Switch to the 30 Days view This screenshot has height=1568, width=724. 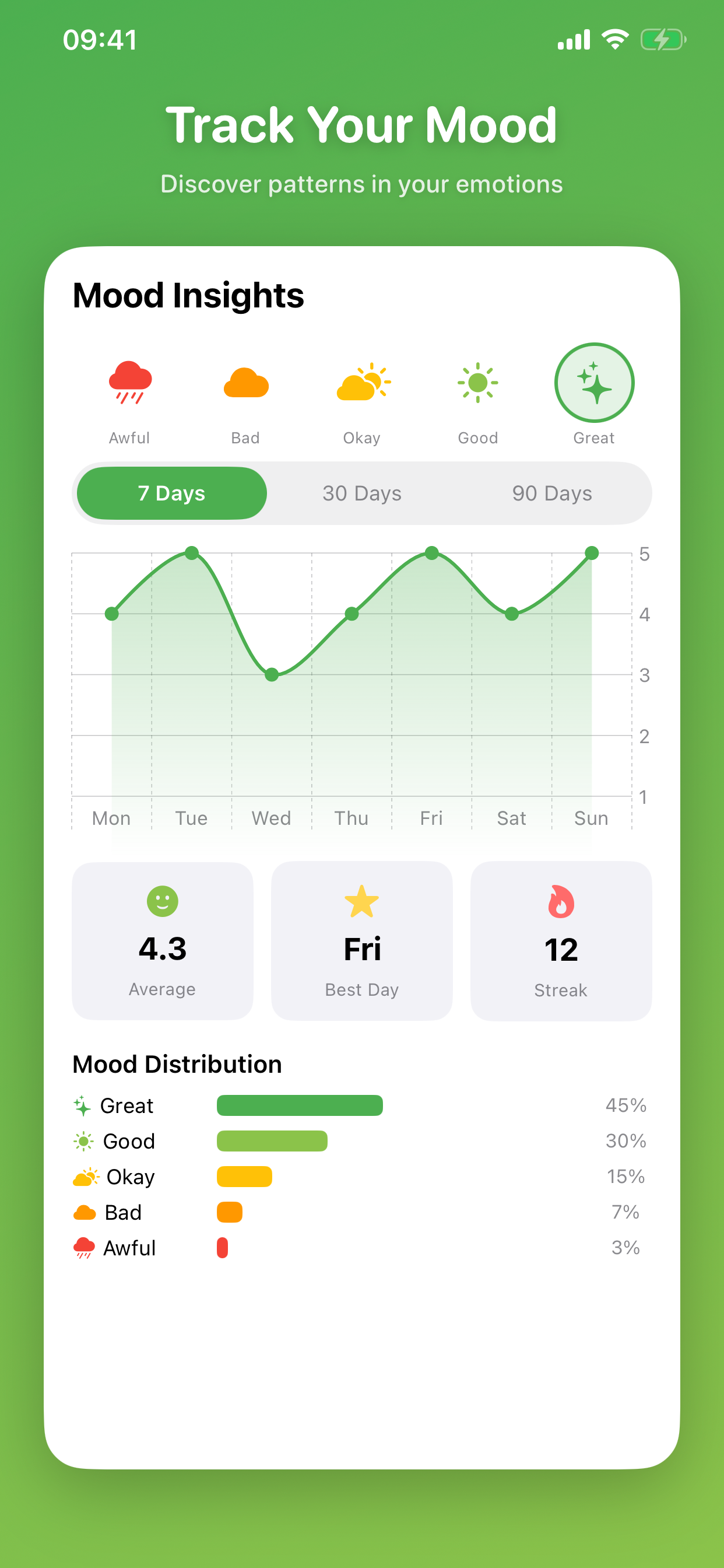pos(361,493)
